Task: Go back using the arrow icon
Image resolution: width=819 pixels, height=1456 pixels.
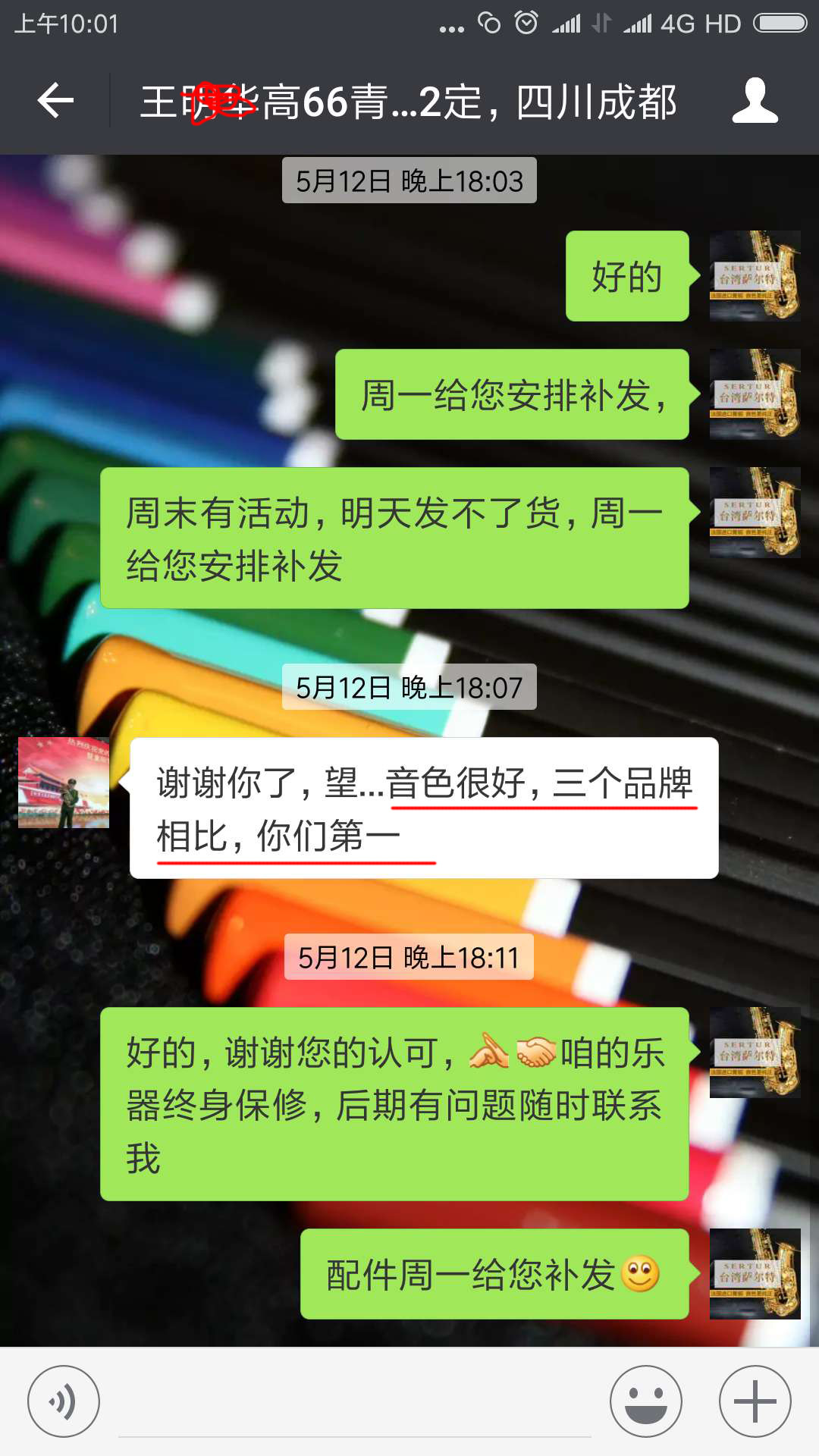Action: pyautogui.click(x=56, y=101)
